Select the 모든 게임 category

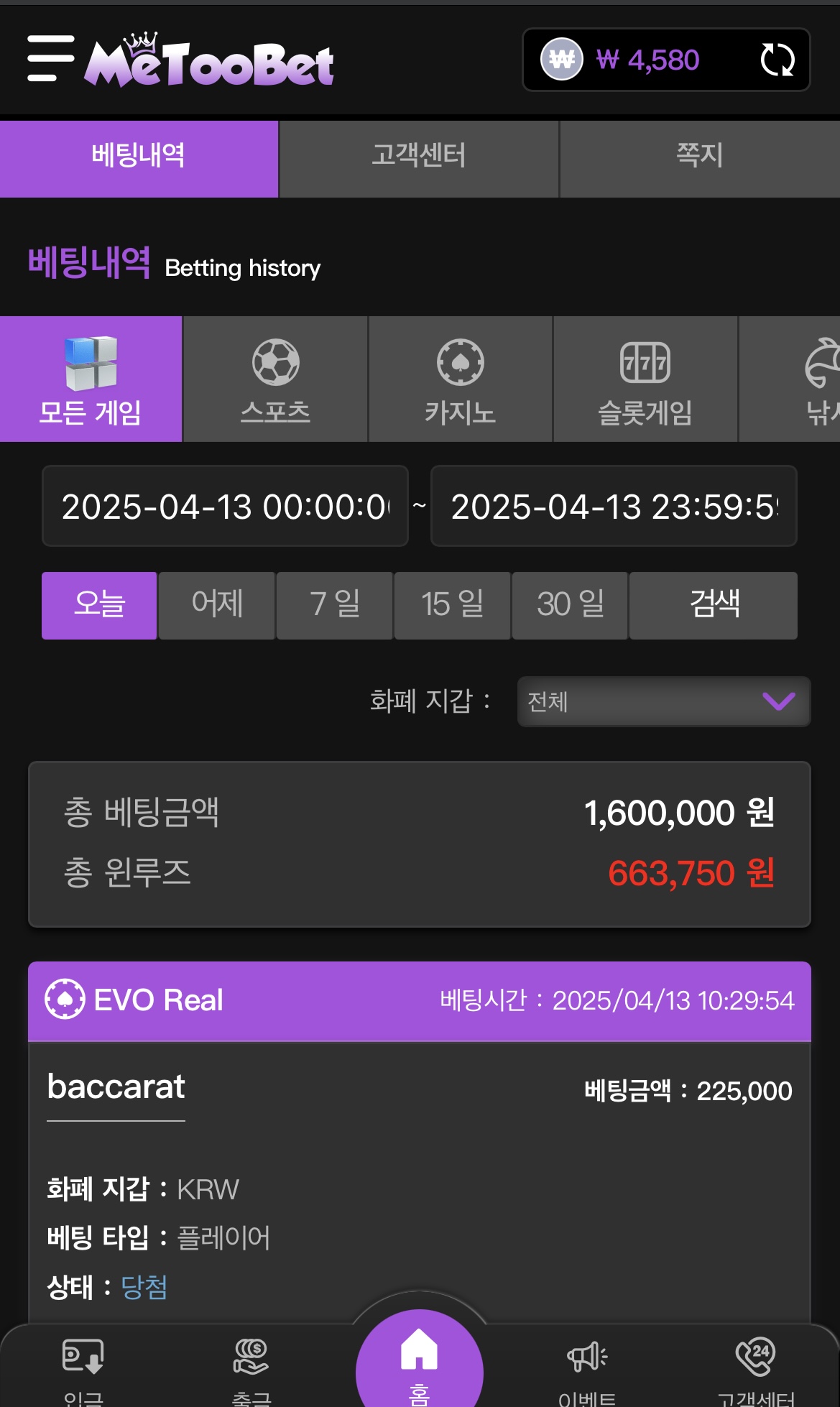coord(91,379)
